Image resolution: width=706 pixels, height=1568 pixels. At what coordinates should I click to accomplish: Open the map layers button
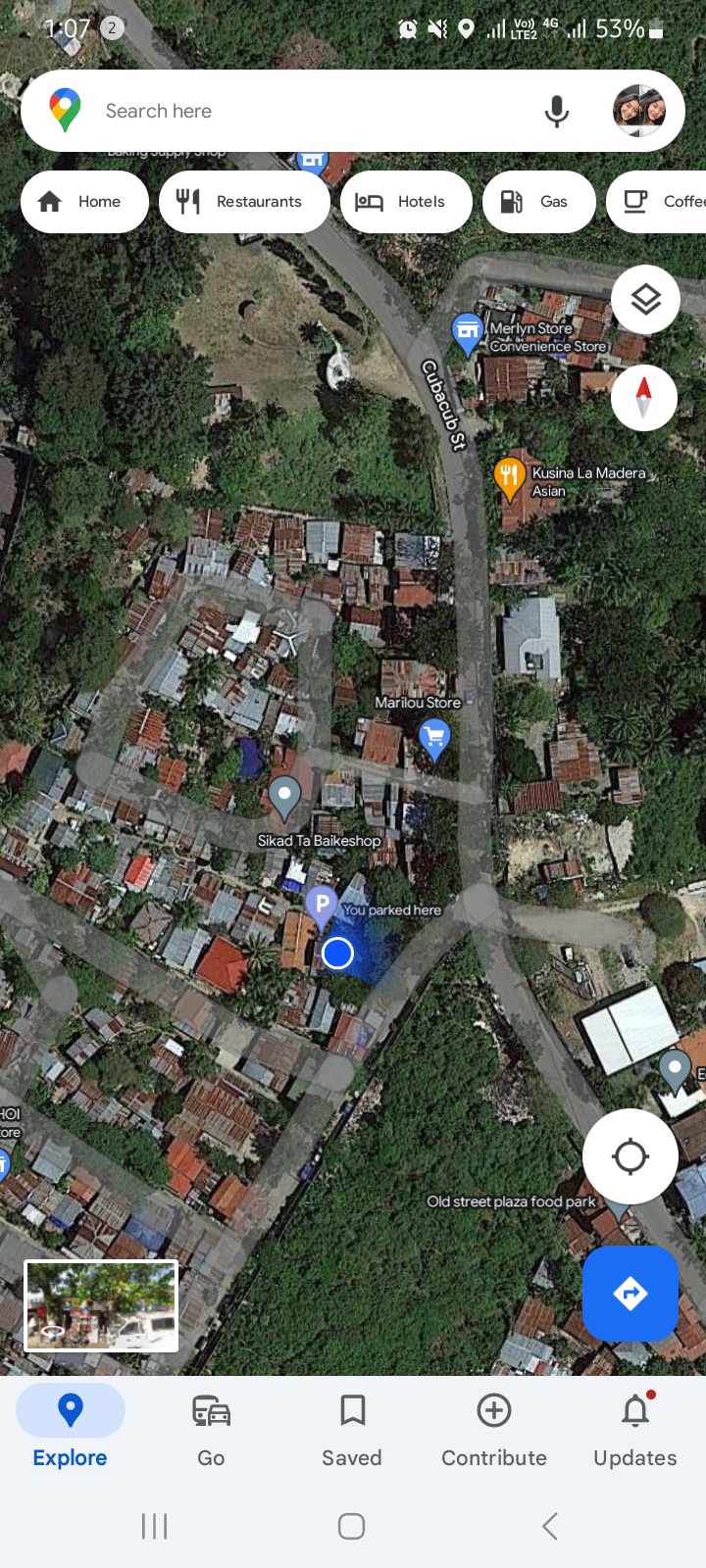coord(644,299)
